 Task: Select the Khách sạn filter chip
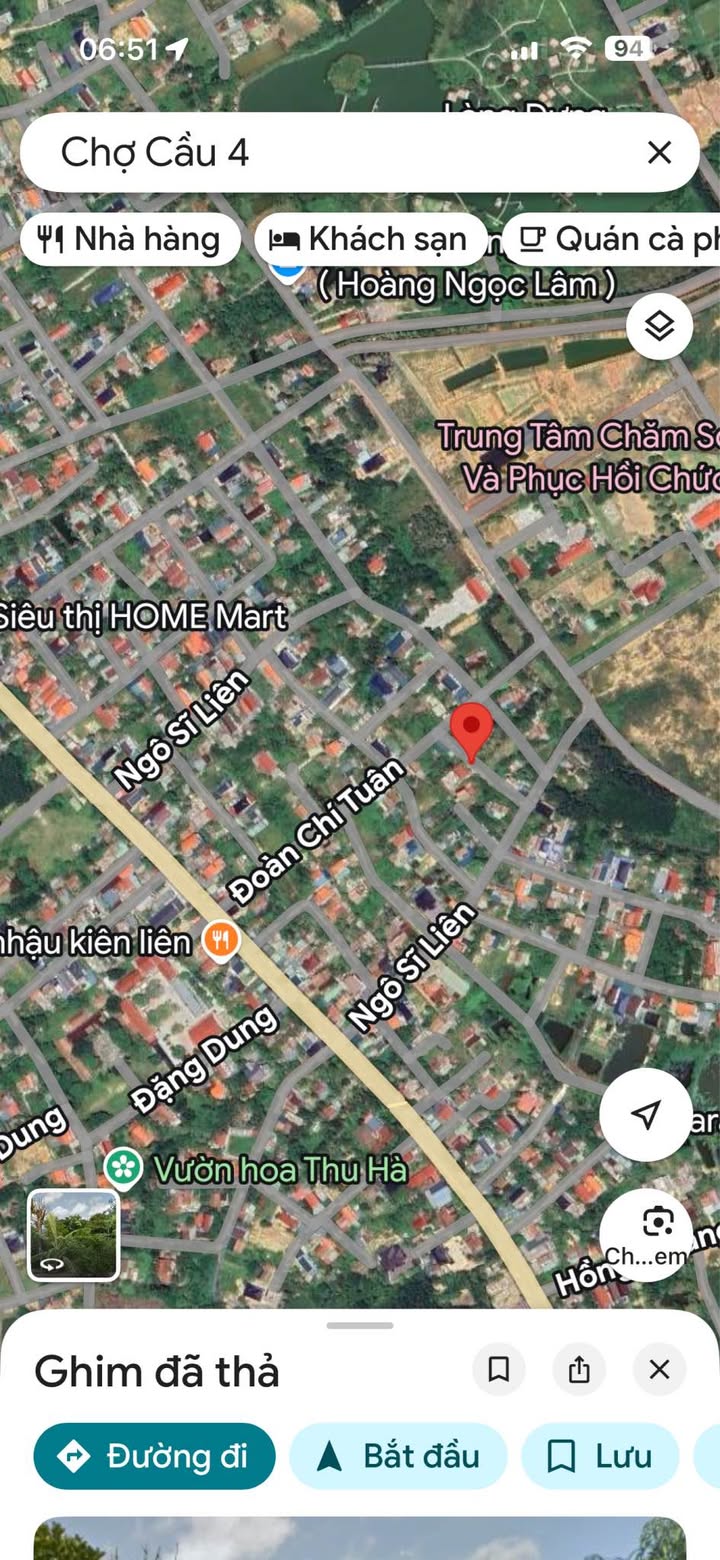click(371, 239)
